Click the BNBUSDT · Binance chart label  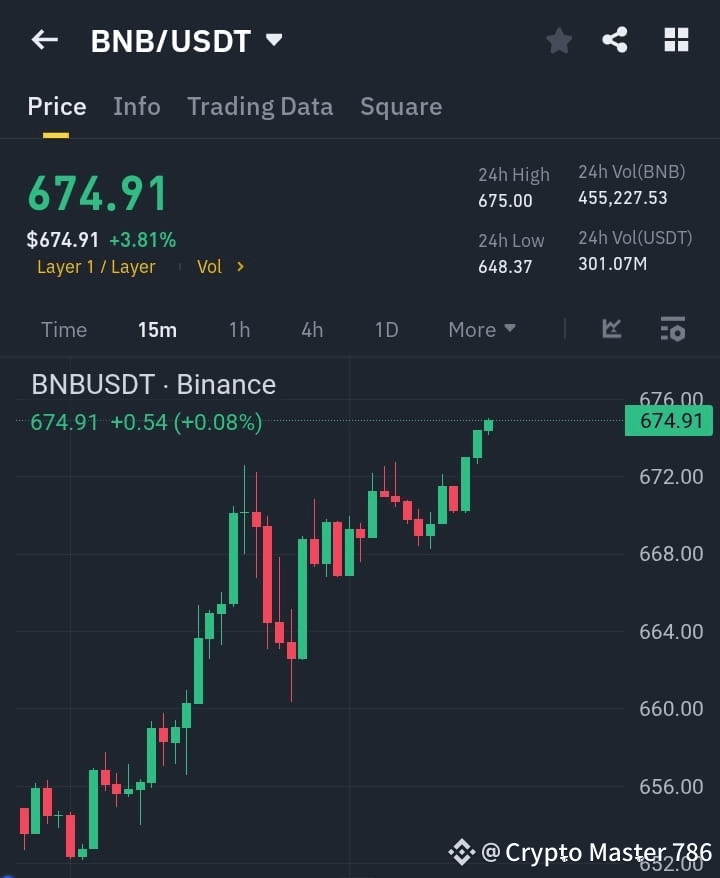click(150, 384)
